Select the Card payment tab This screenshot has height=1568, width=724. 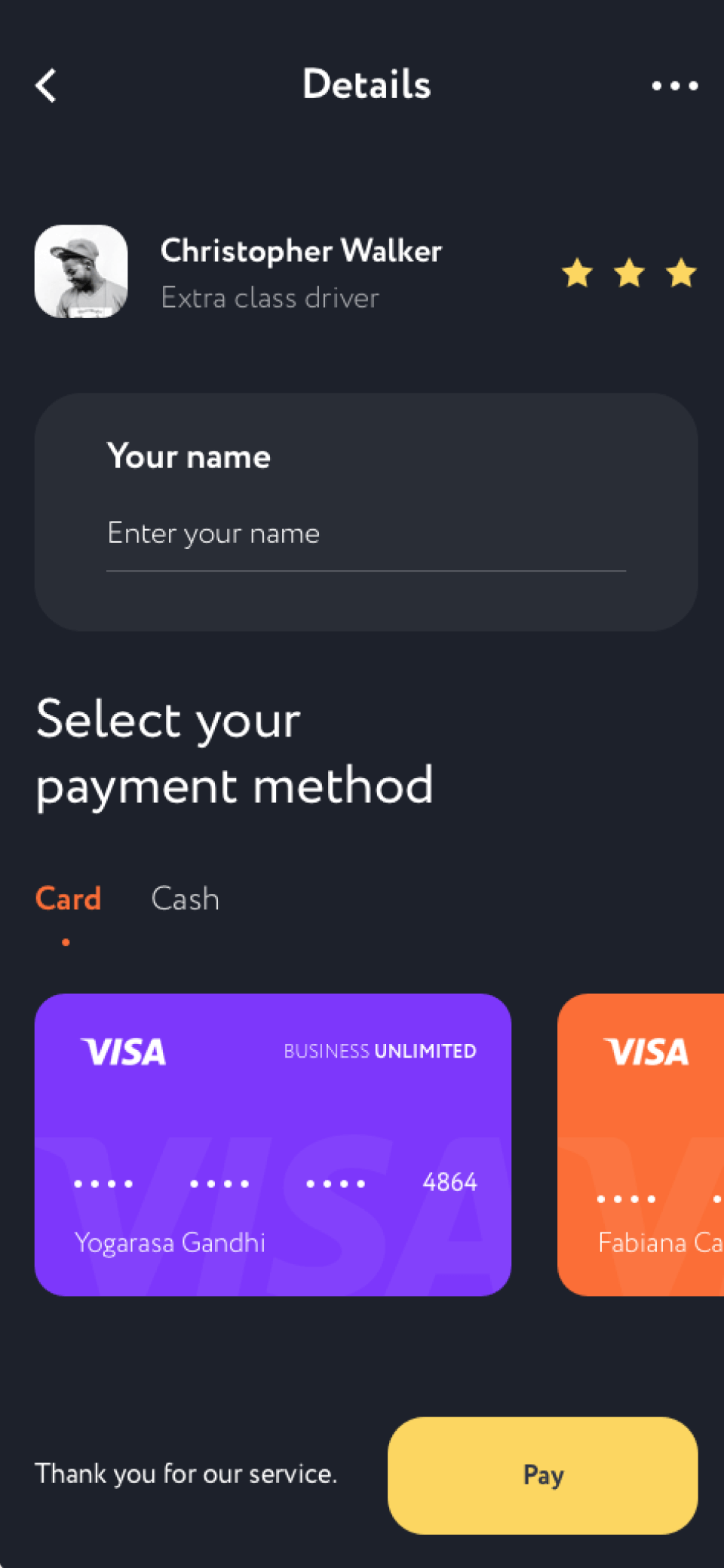pyautogui.click(x=68, y=899)
